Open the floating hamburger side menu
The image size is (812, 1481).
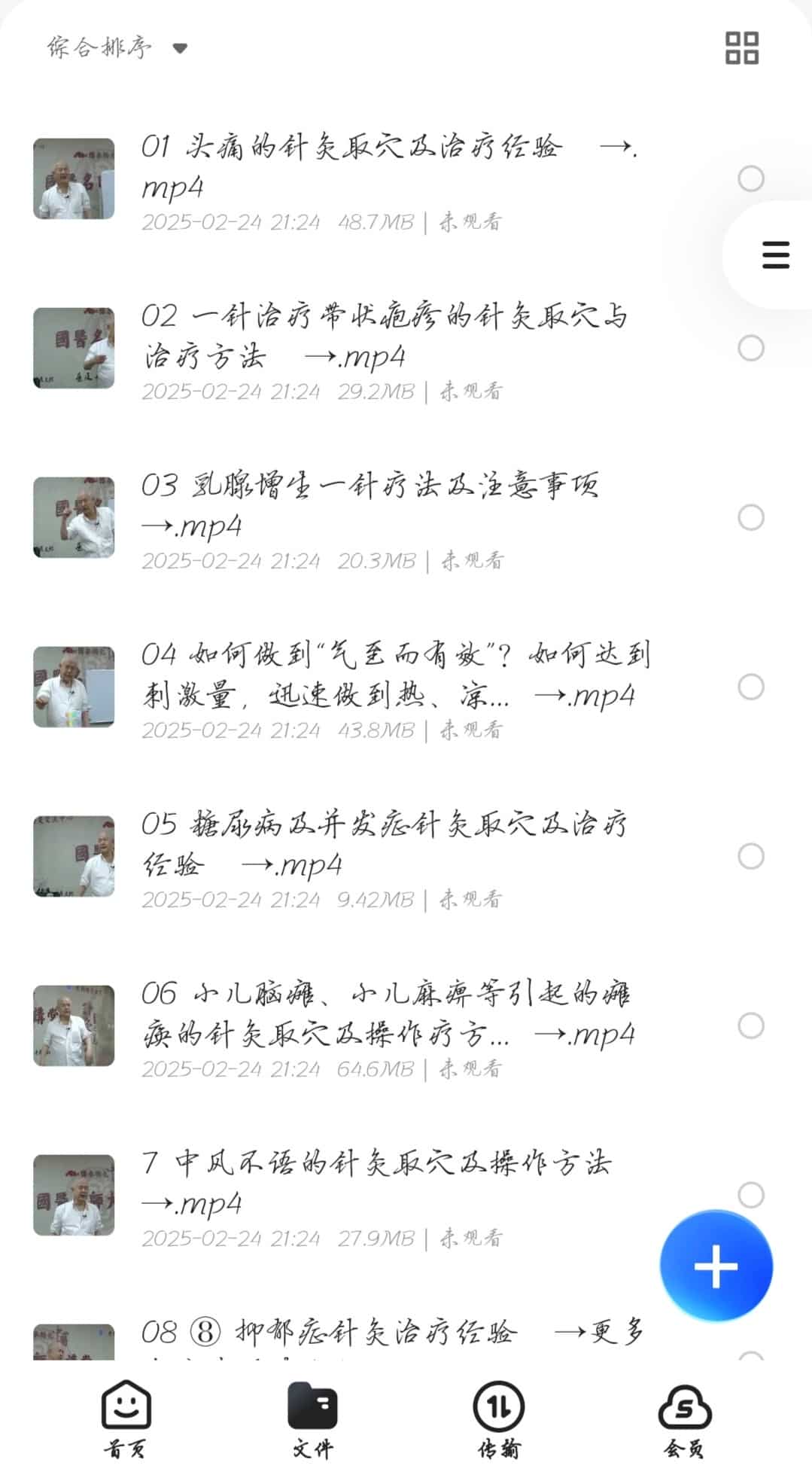(775, 254)
